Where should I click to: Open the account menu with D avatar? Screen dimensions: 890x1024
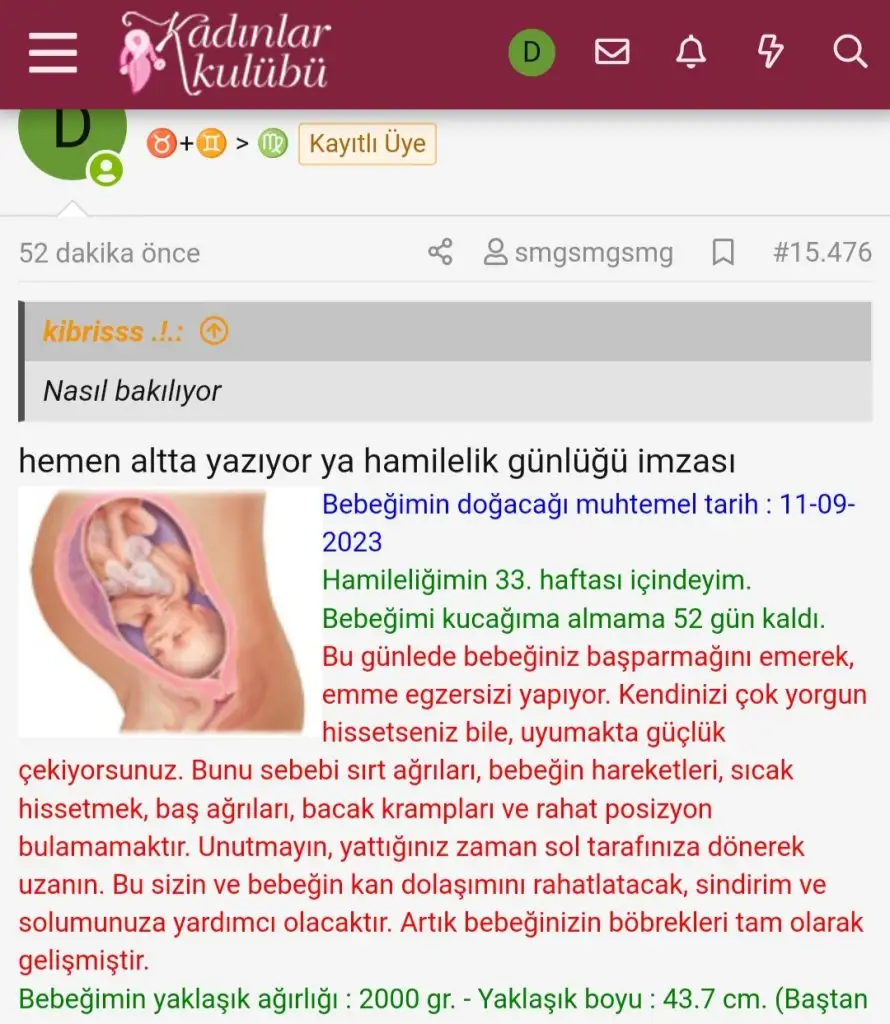pos(531,52)
